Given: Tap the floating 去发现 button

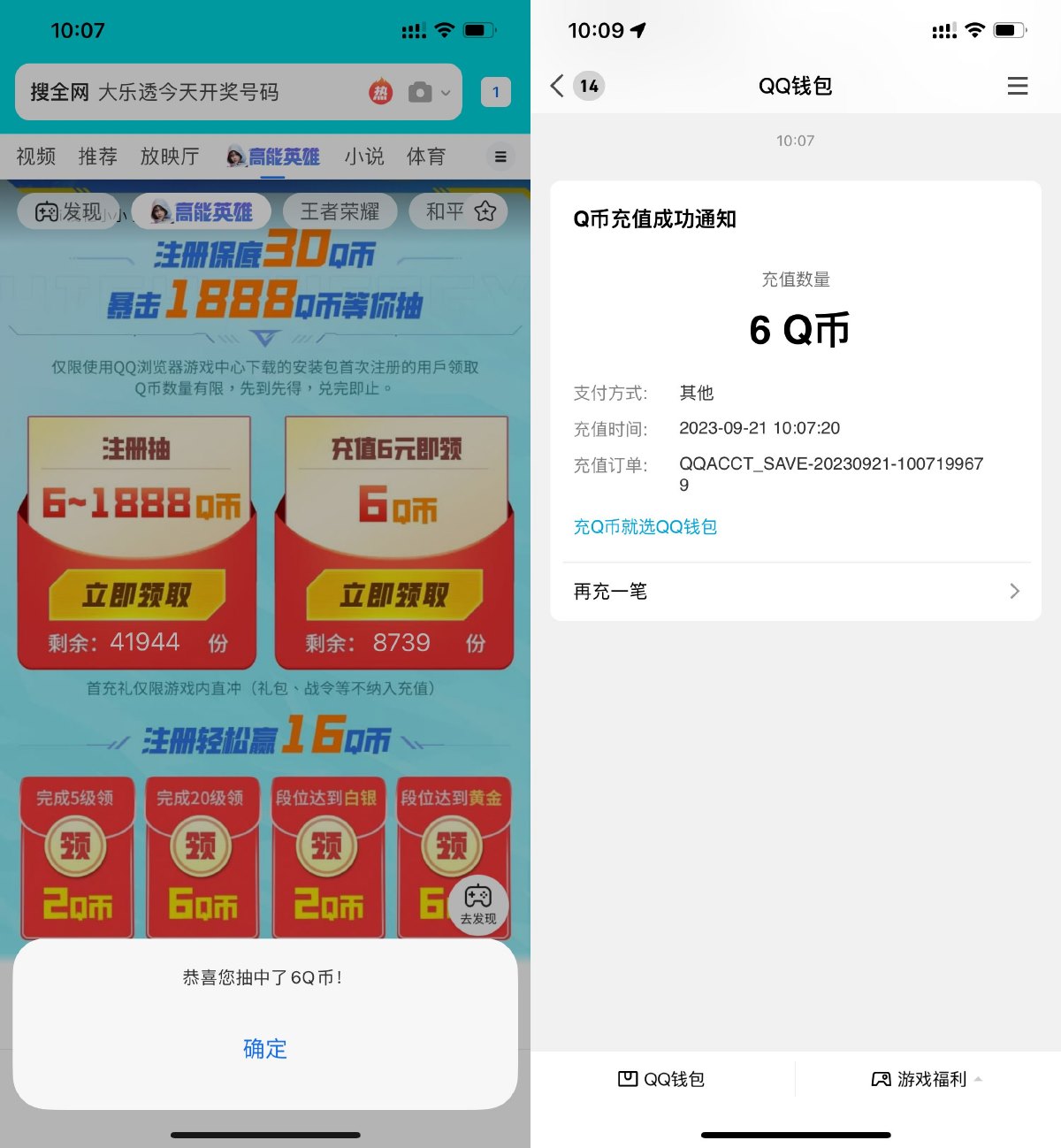Looking at the screenshot, I should 478,904.
